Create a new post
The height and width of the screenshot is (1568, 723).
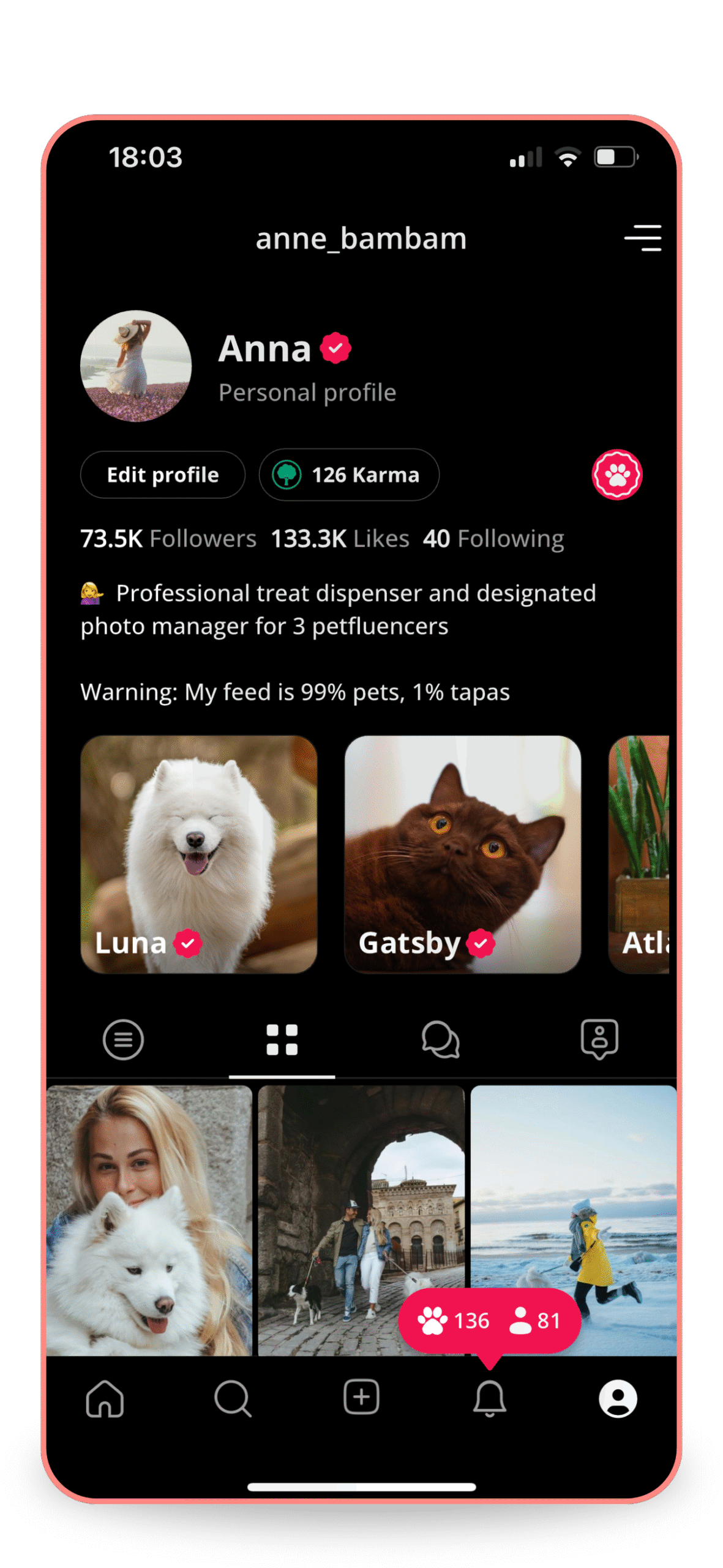pyautogui.click(x=361, y=1398)
